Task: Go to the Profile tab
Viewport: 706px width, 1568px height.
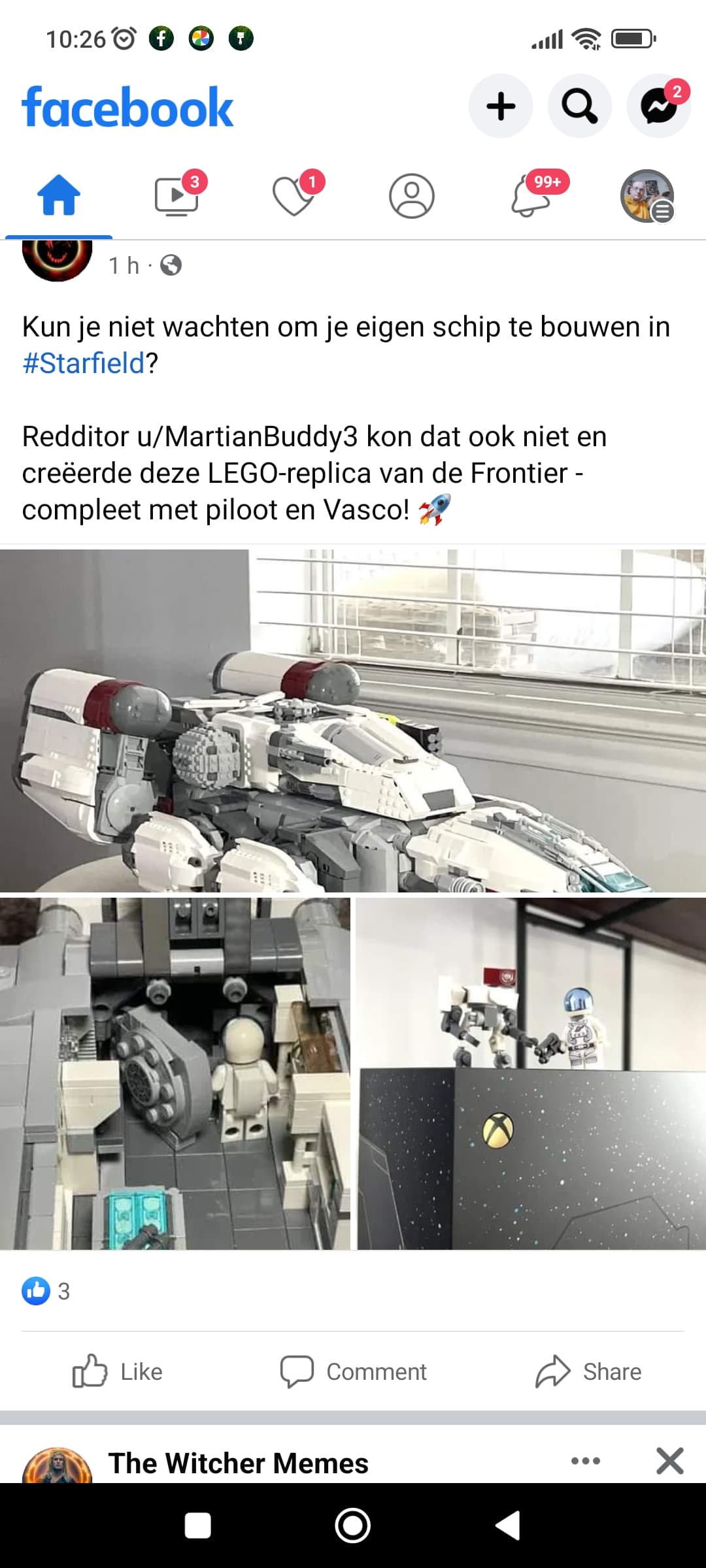Action: coord(412,195)
